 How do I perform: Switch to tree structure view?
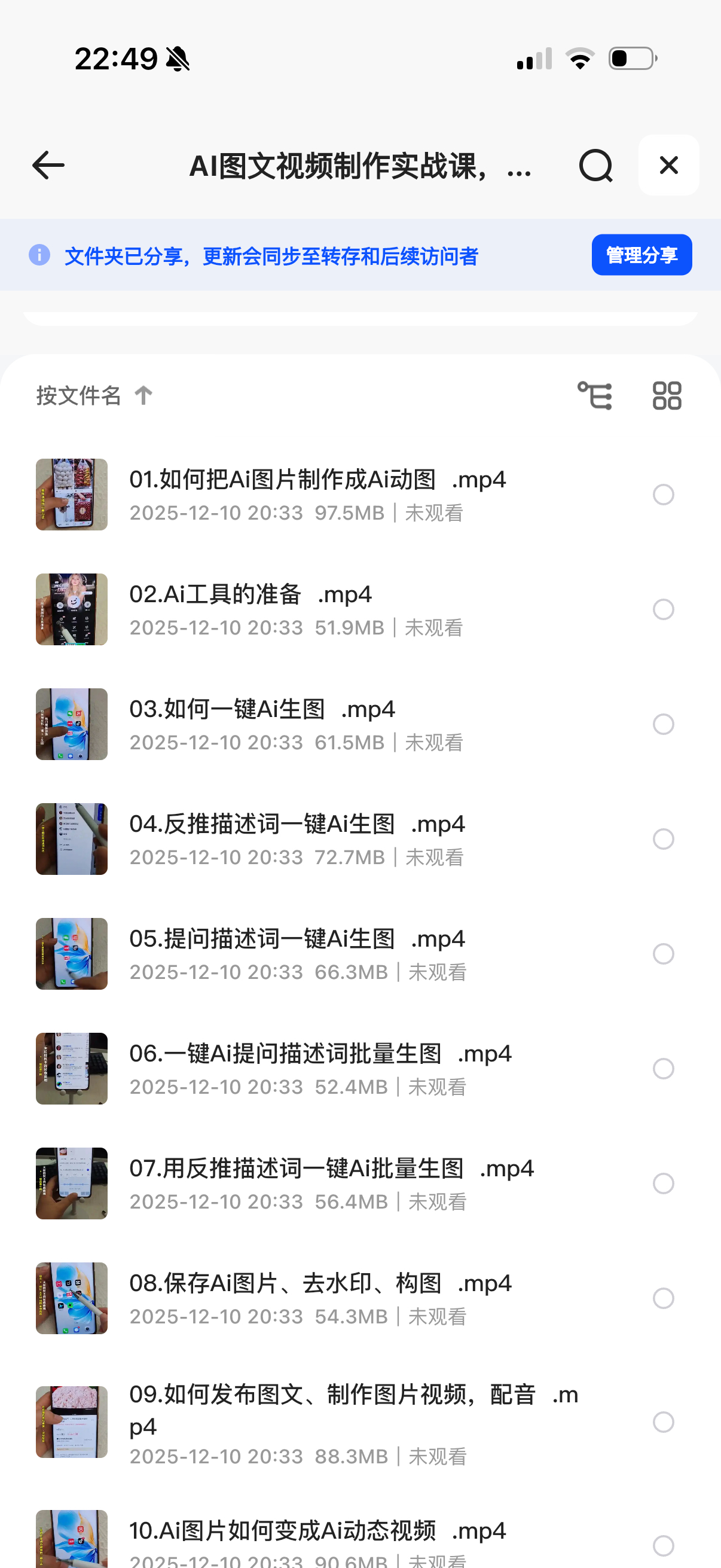594,396
